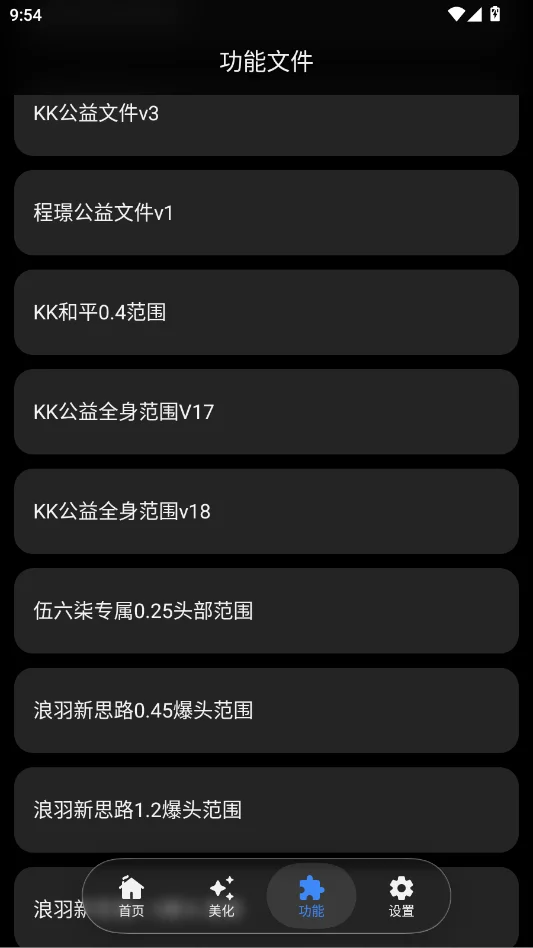Open 浪羽新思路1.2爆头范围 file
Screen dimensions: 533x948
[x=266, y=810]
